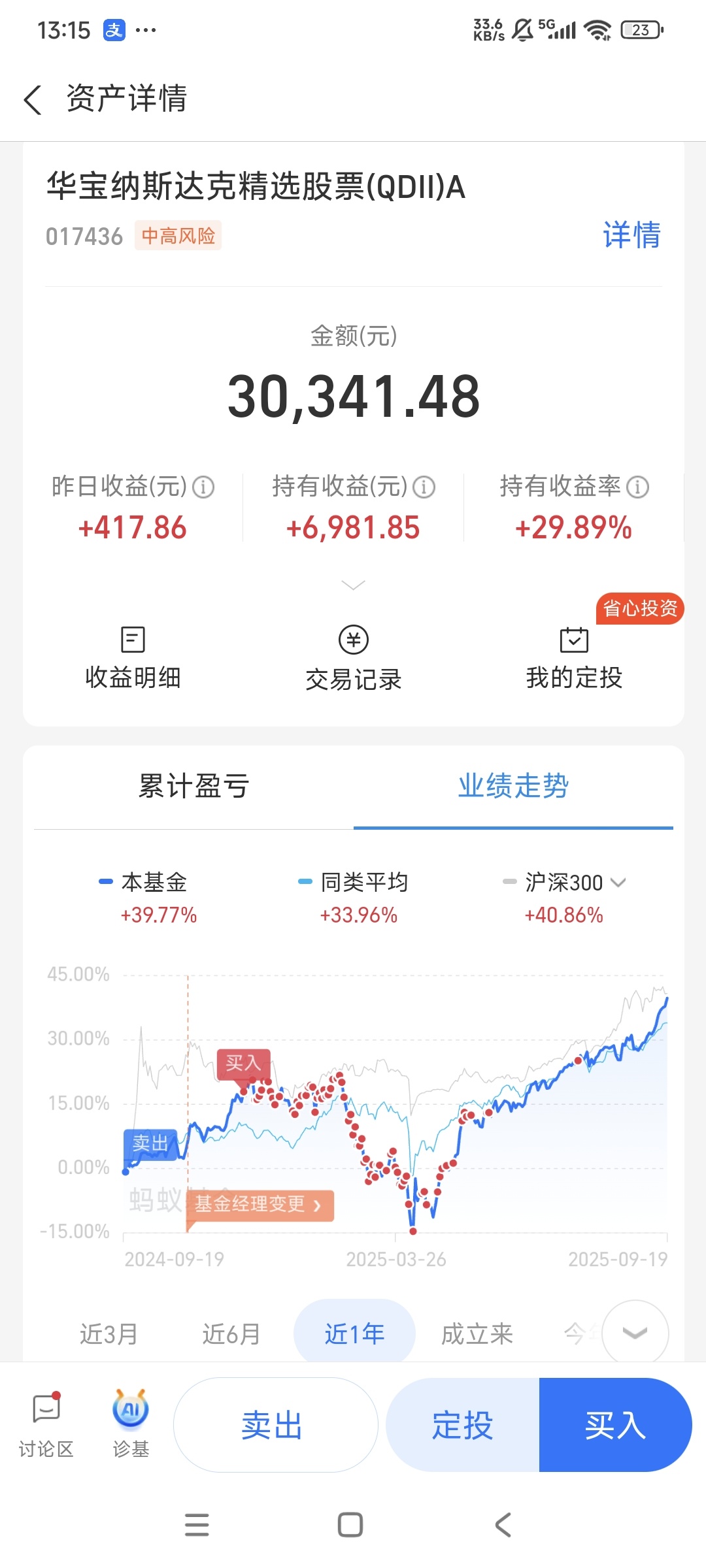Select 成立来 time range
This screenshot has height=1568, width=706.
pyautogui.click(x=477, y=1333)
